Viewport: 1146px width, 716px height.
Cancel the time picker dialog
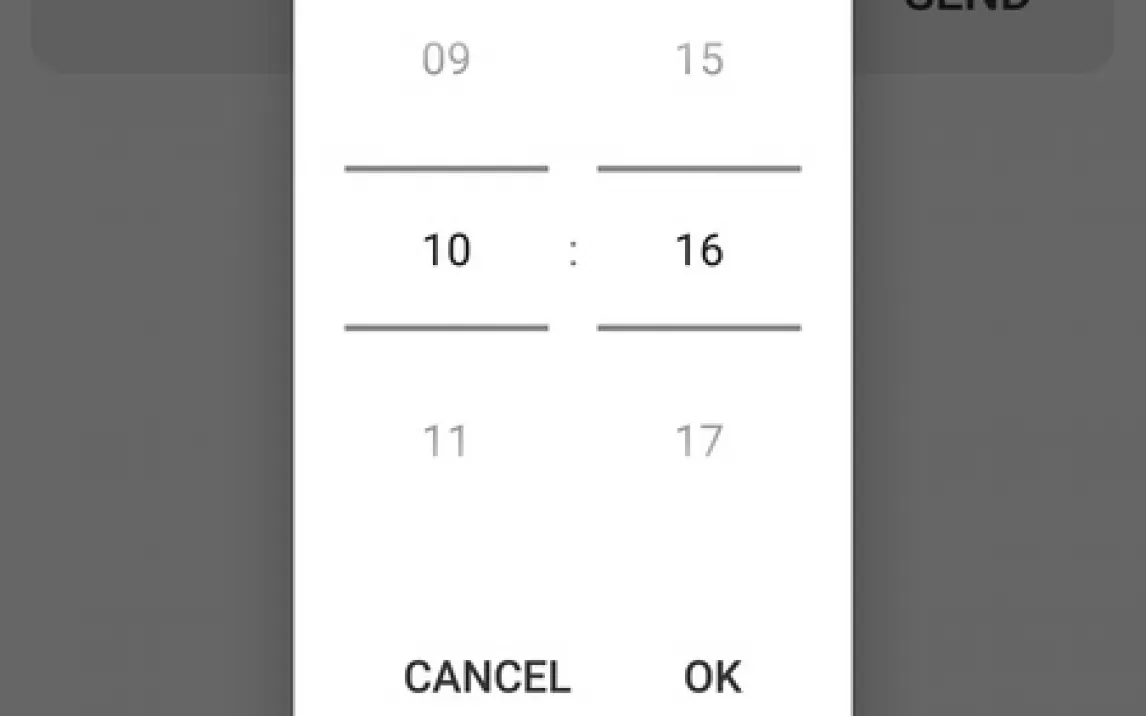point(486,677)
